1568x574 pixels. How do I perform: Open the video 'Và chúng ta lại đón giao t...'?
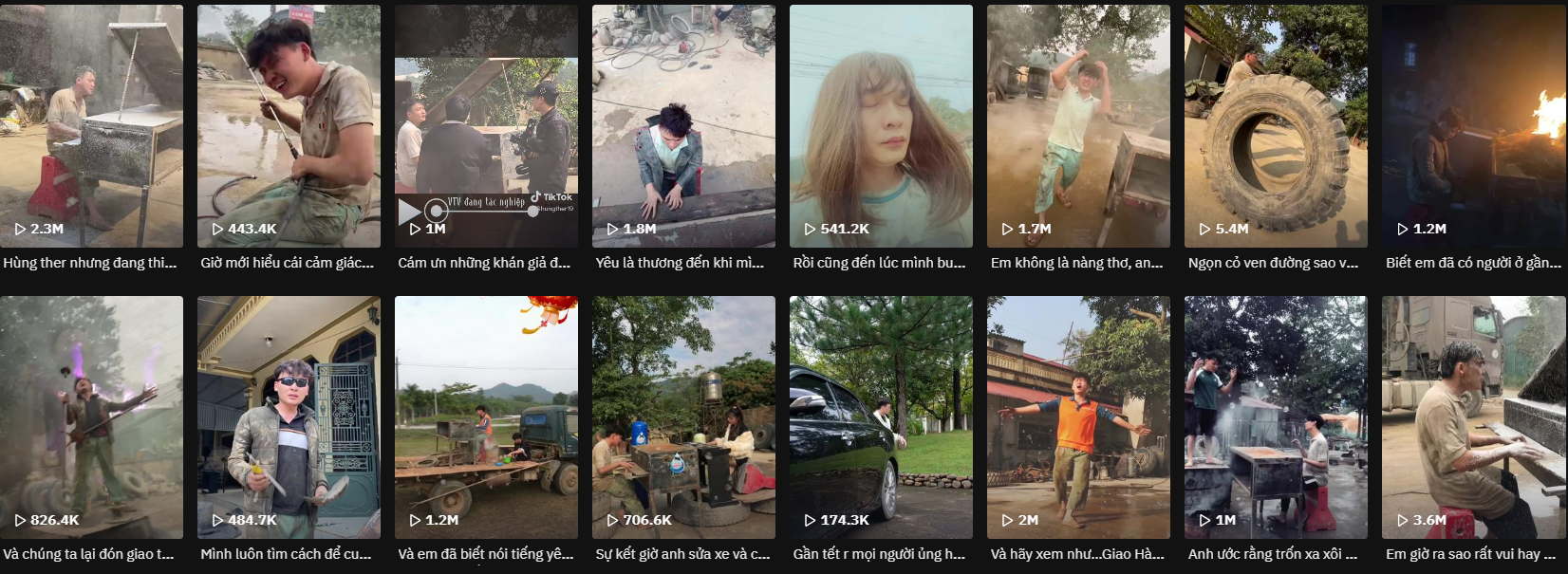[x=91, y=417]
